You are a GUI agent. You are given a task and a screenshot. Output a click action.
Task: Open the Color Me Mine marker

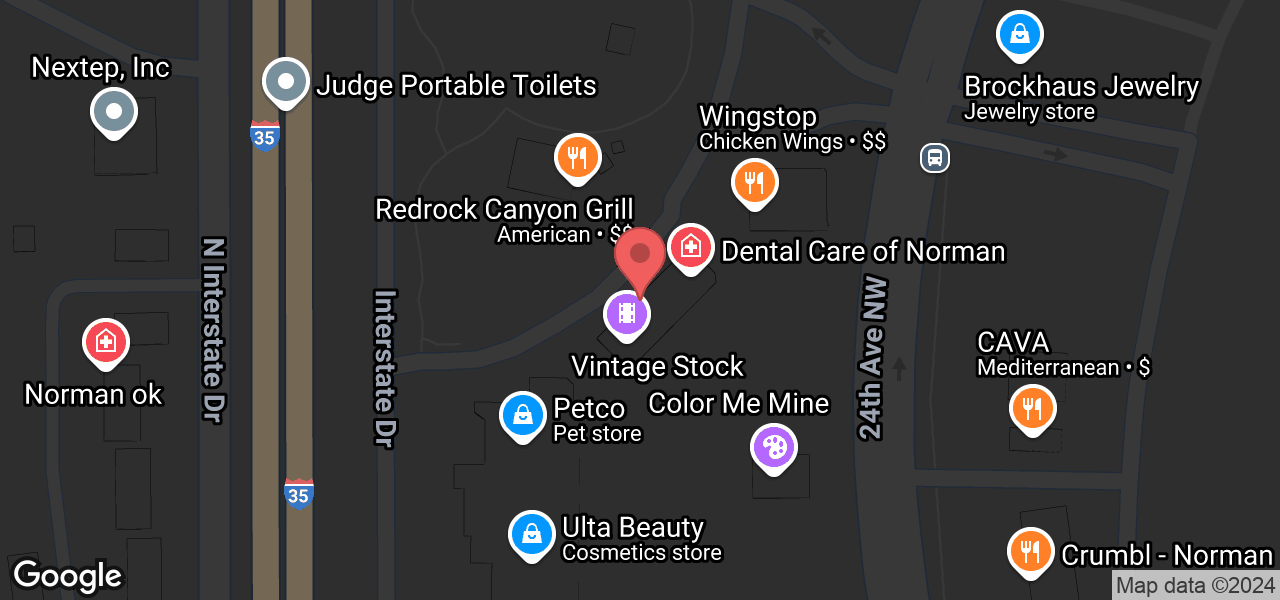[x=773, y=446]
